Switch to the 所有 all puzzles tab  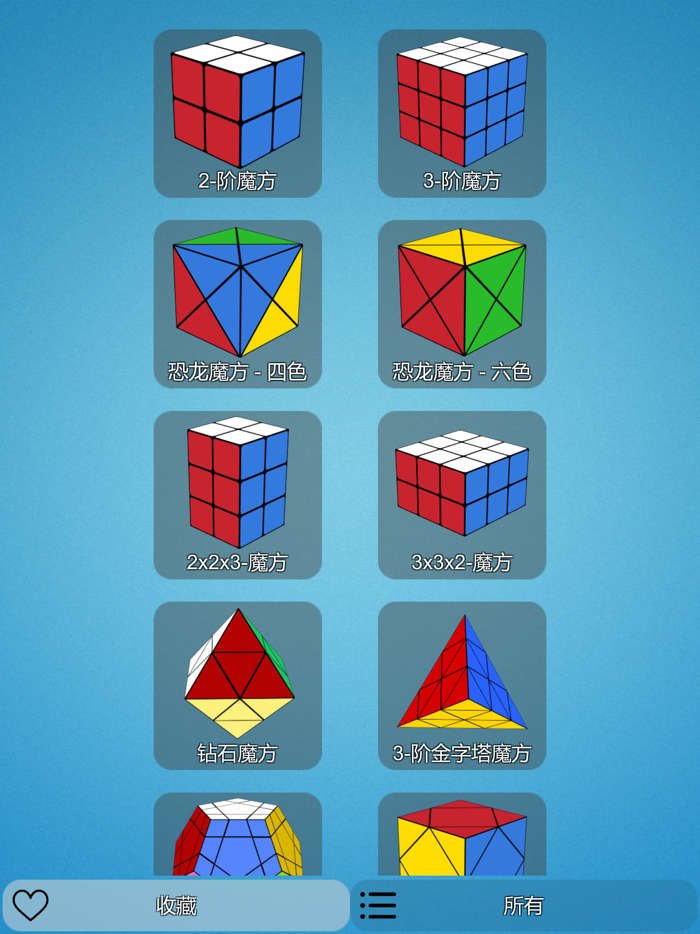pos(523,906)
